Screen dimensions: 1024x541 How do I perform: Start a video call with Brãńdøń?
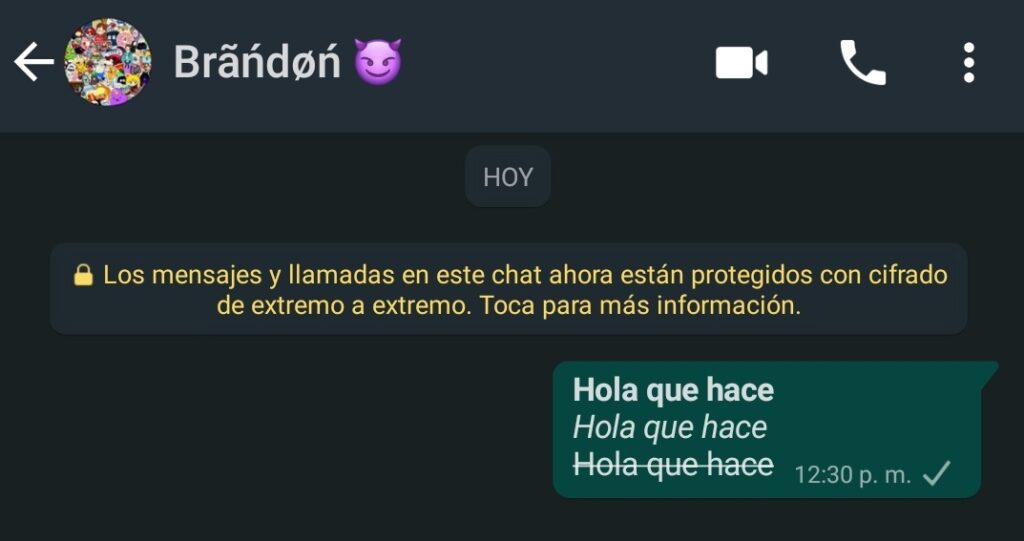[x=741, y=63]
